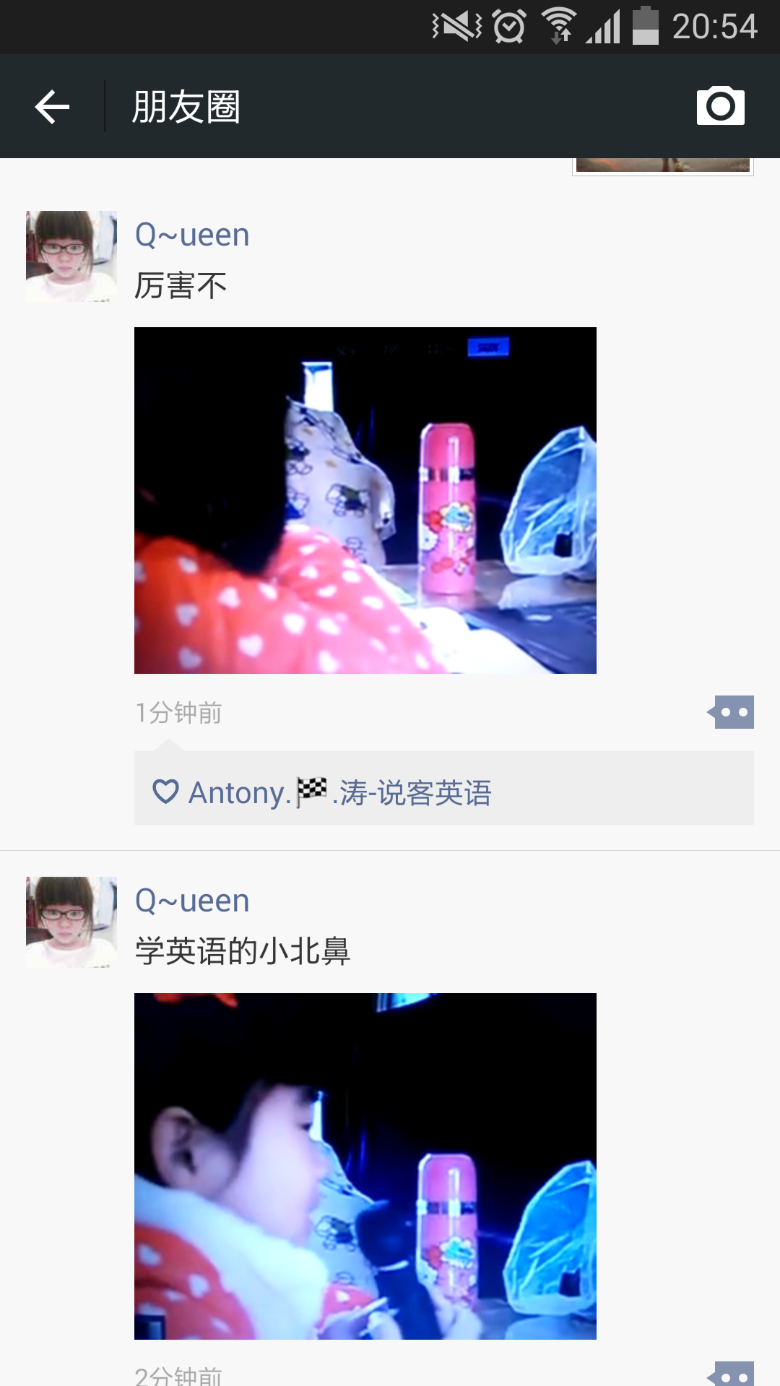Open the comment menu under the 厉害不 post
The width and height of the screenshot is (780, 1386).
(x=731, y=713)
